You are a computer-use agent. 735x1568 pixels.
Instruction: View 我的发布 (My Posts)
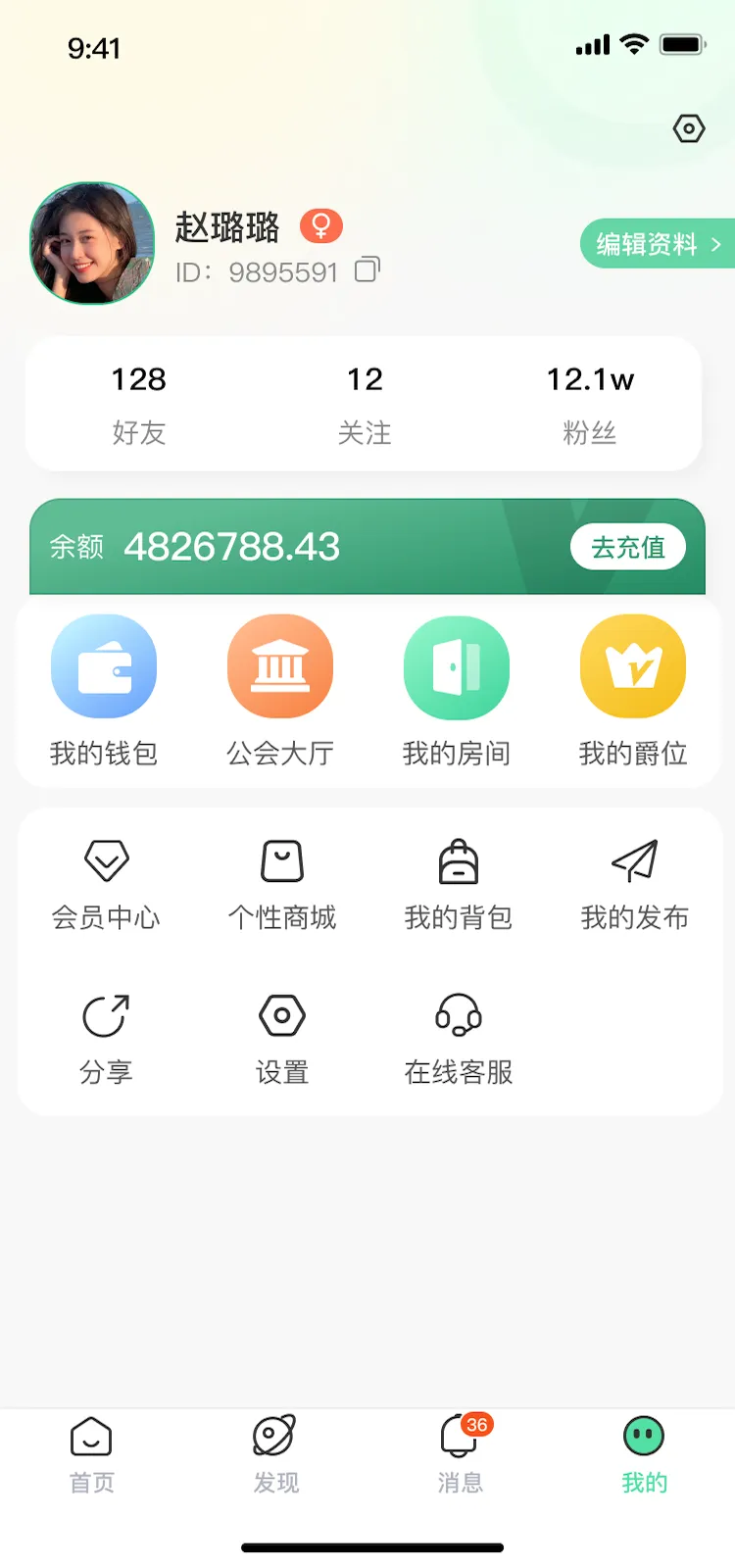[634, 882]
